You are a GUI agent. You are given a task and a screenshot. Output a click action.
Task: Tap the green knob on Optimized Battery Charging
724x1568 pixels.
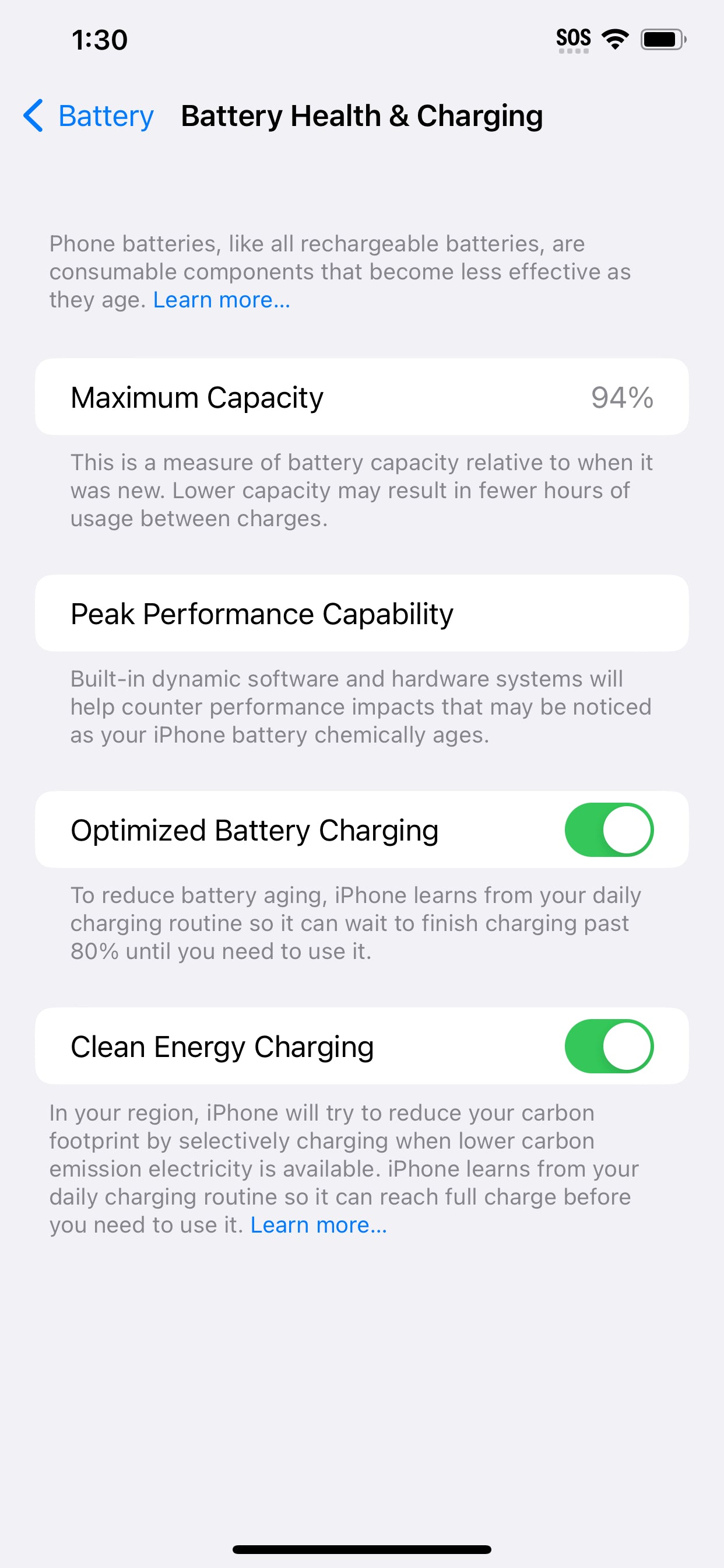tap(628, 829)
